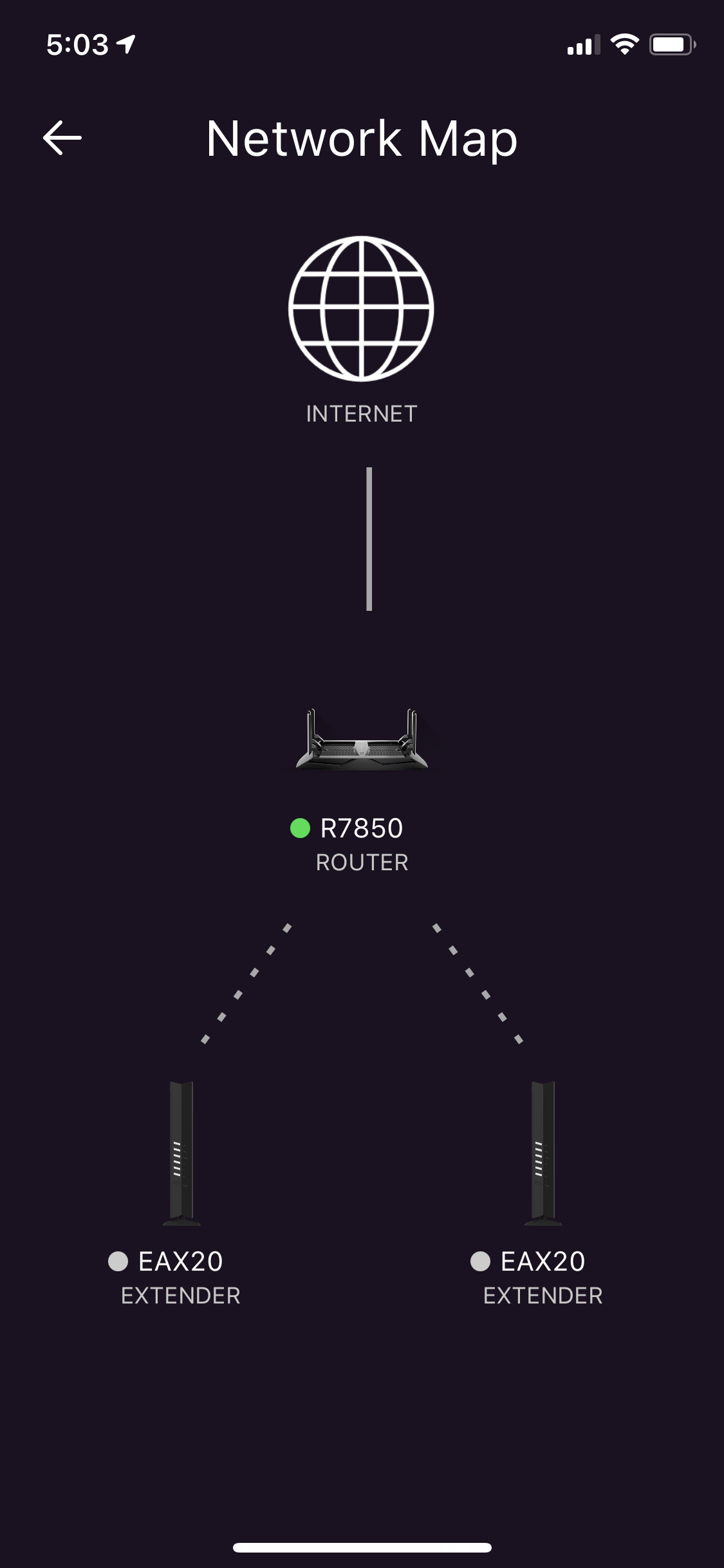Screen dimensions: 724x1568
Task: Tap the Wi-Fi icon in status bar
Action: click(x=623, y=44)
